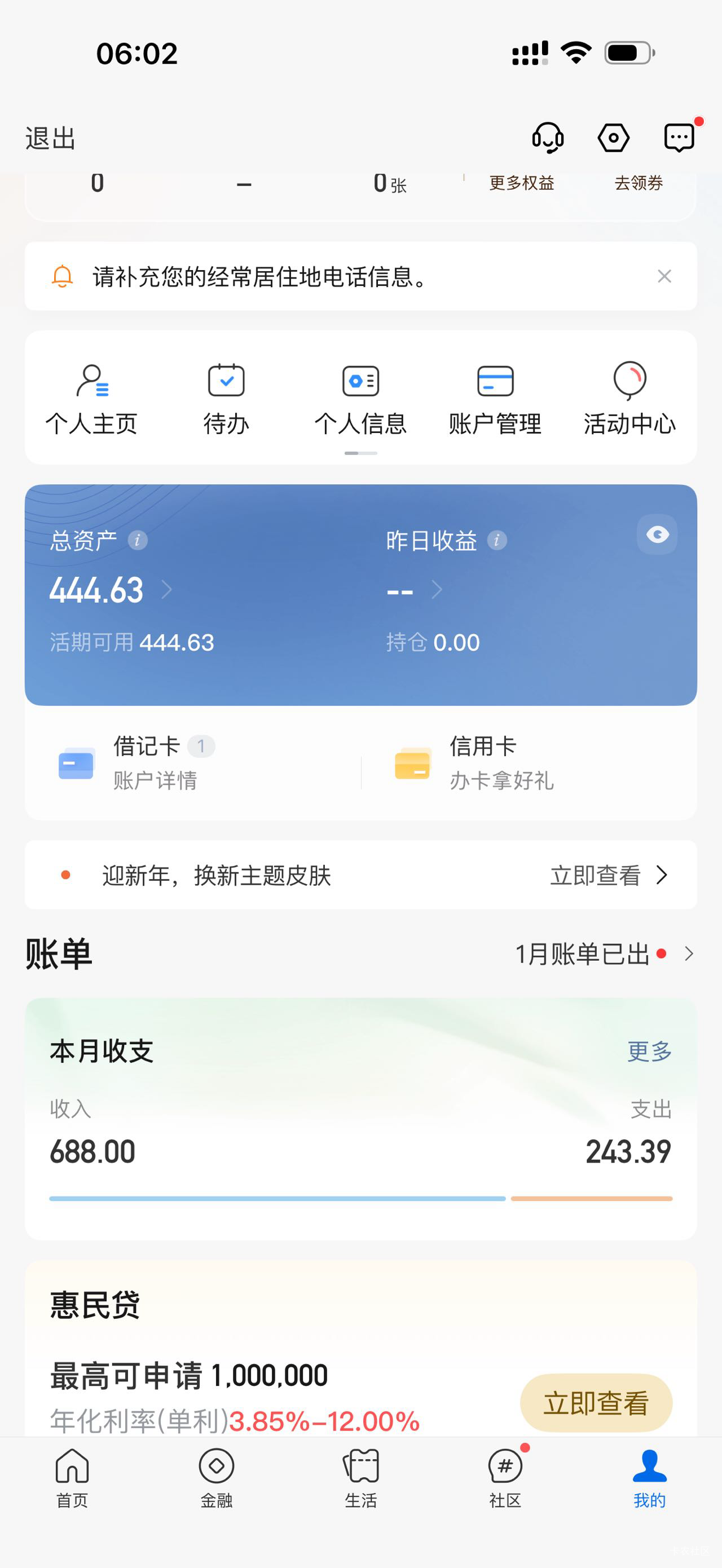
Task: Open 信用卡 card offers
Action: point(474,763)
